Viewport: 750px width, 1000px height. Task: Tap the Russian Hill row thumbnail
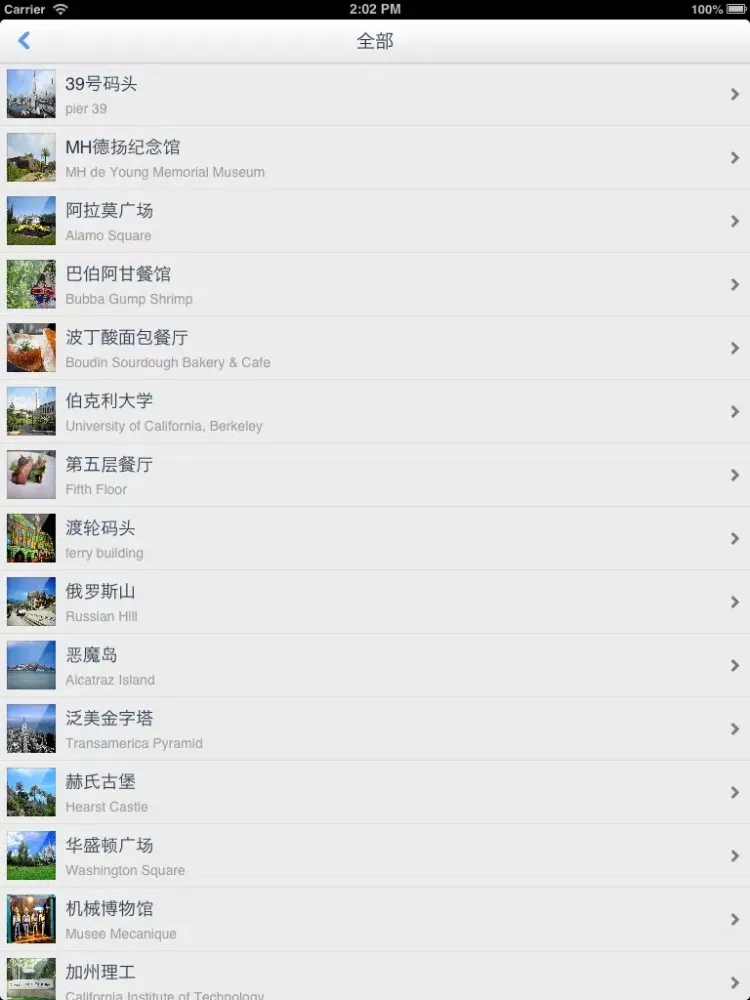coord(30,601)
